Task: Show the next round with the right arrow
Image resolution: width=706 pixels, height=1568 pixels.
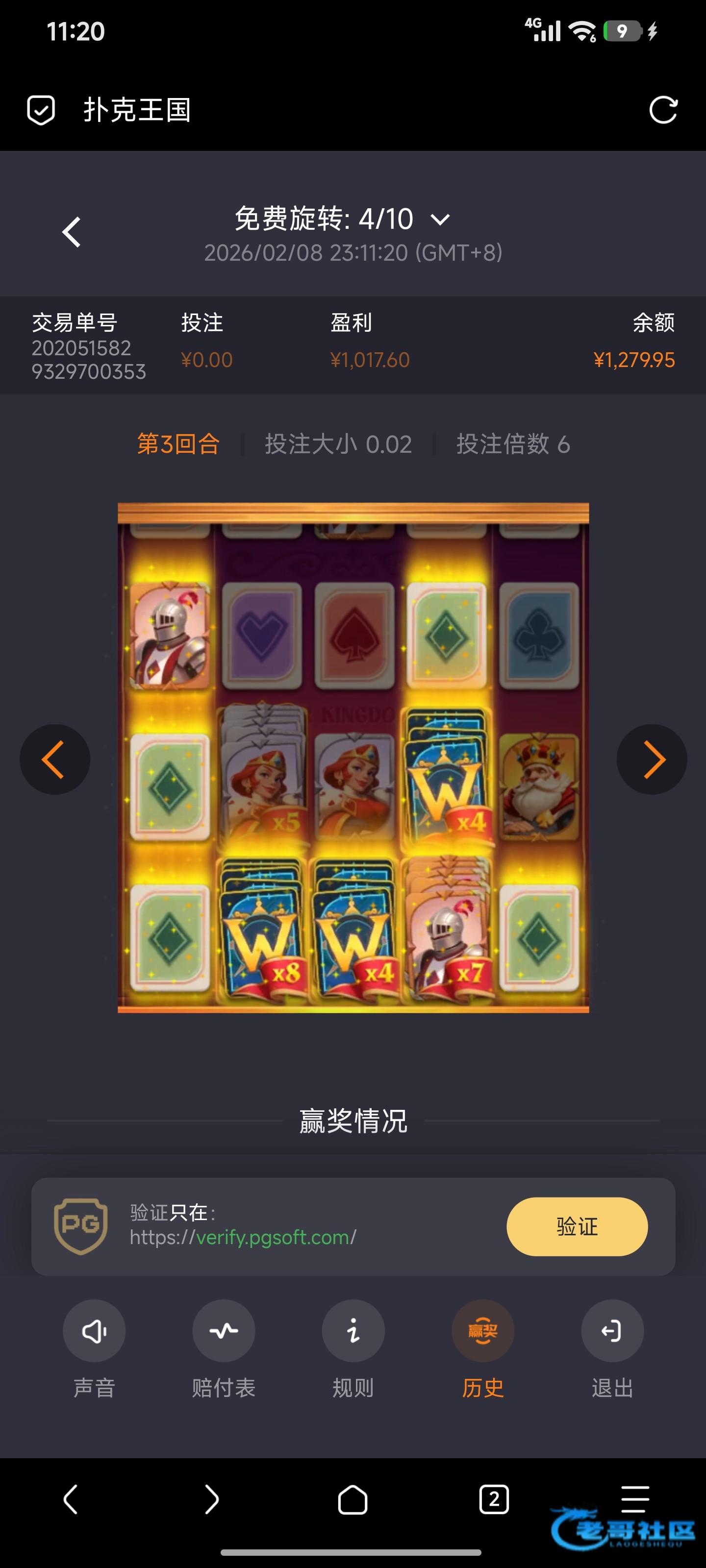Action: pos(652,759)
